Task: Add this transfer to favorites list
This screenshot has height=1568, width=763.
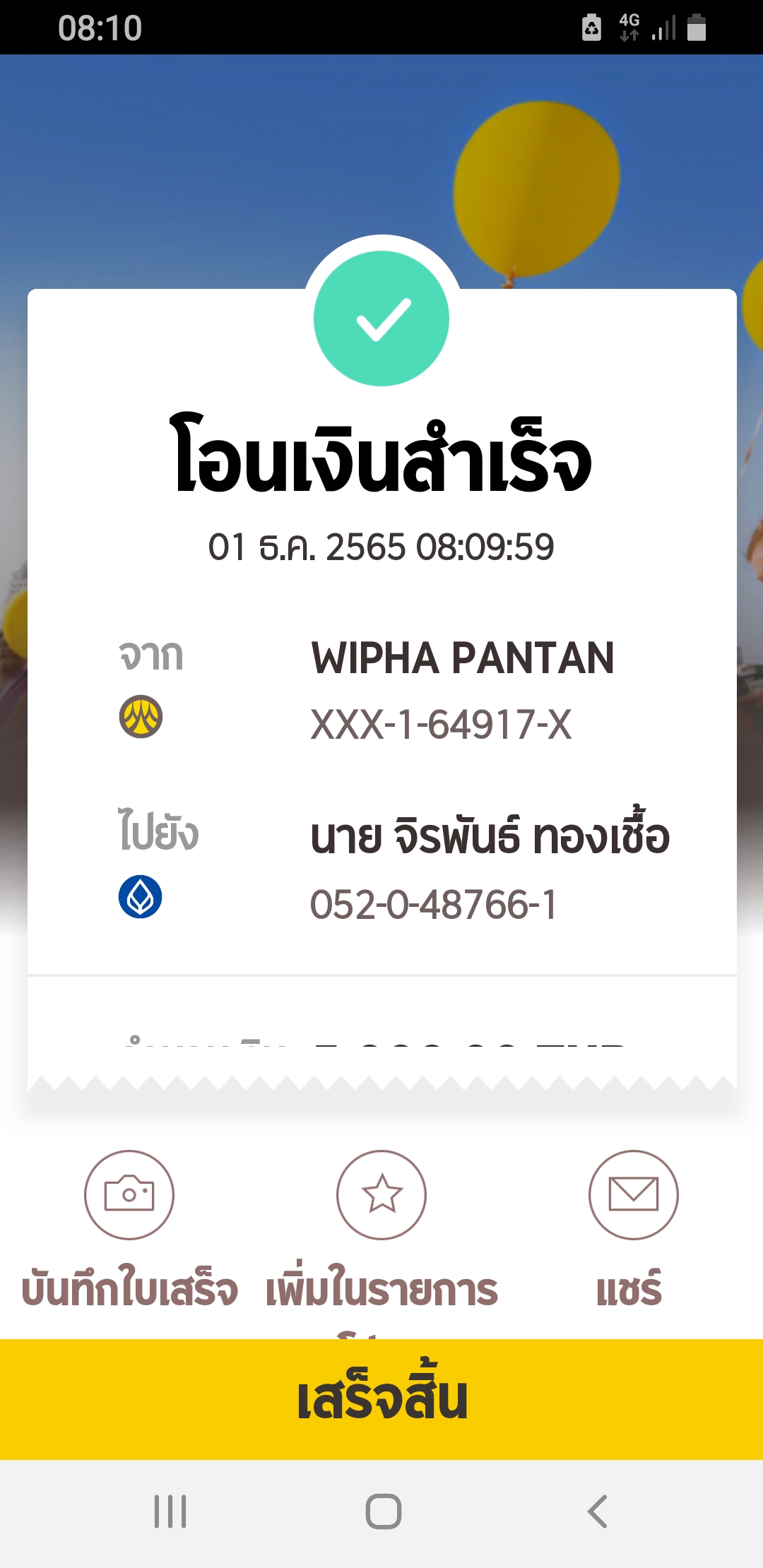Action: pos(381,1194)
